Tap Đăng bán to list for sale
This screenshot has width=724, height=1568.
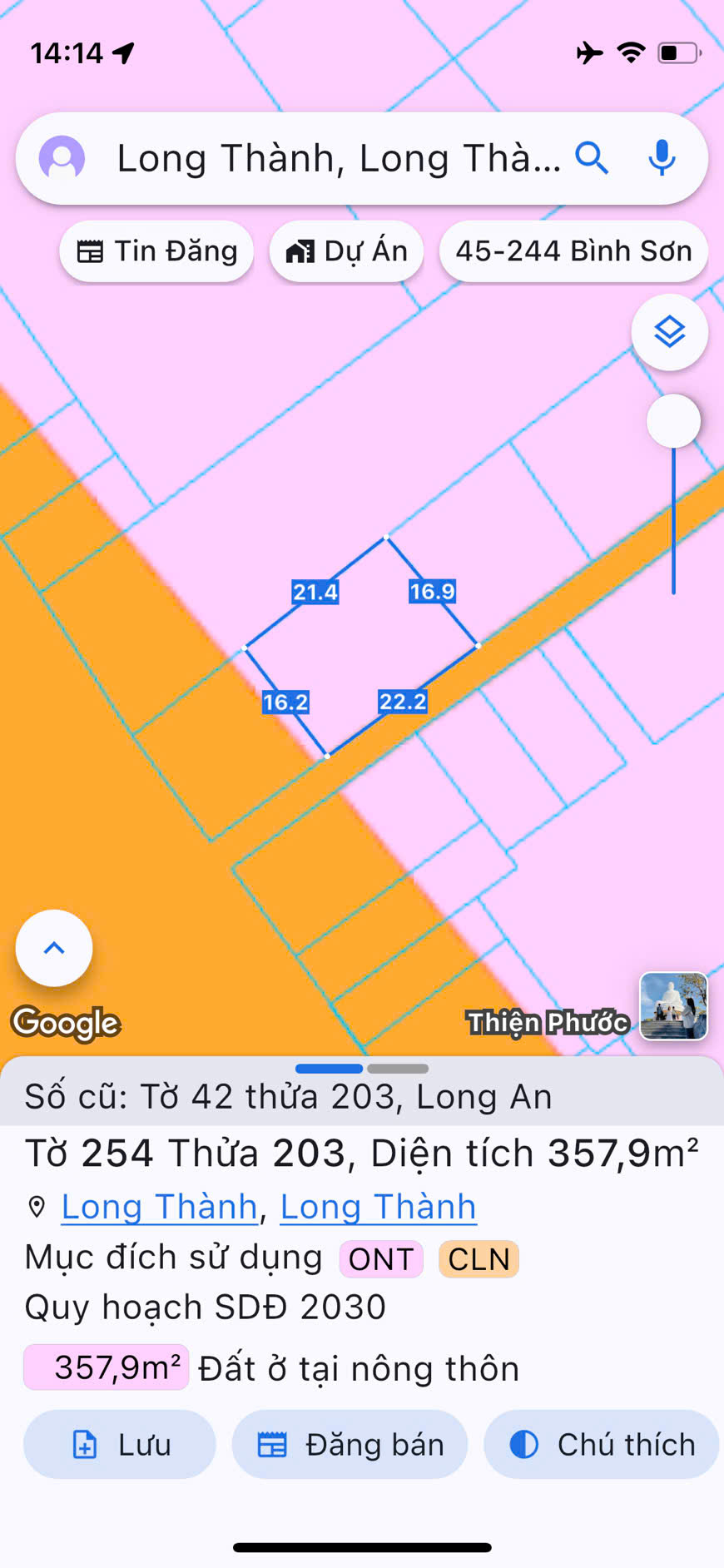tap(350, 1445)
